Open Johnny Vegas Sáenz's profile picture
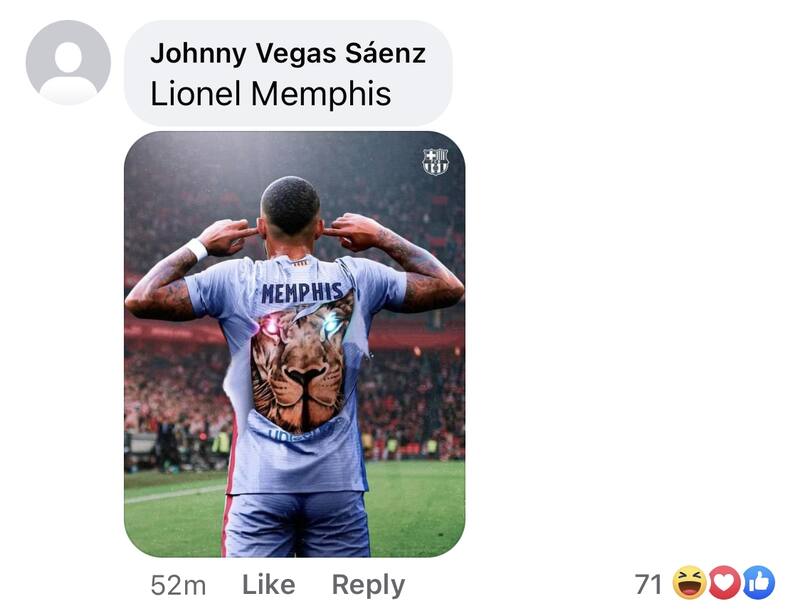This screenshot has width=800, height=616. coord(68,62)
